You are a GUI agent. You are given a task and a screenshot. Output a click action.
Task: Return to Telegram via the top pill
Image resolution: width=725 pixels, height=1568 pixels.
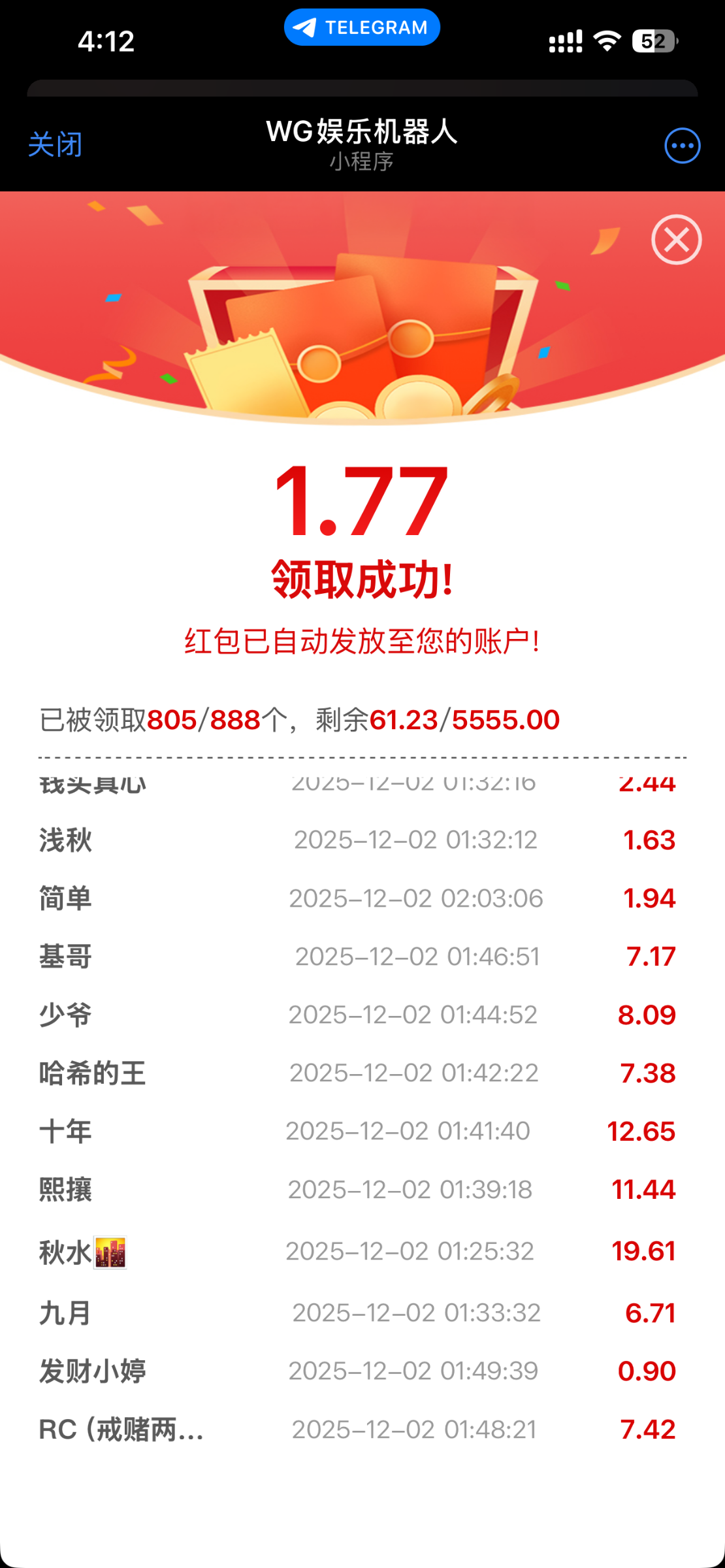coord(362,27)
